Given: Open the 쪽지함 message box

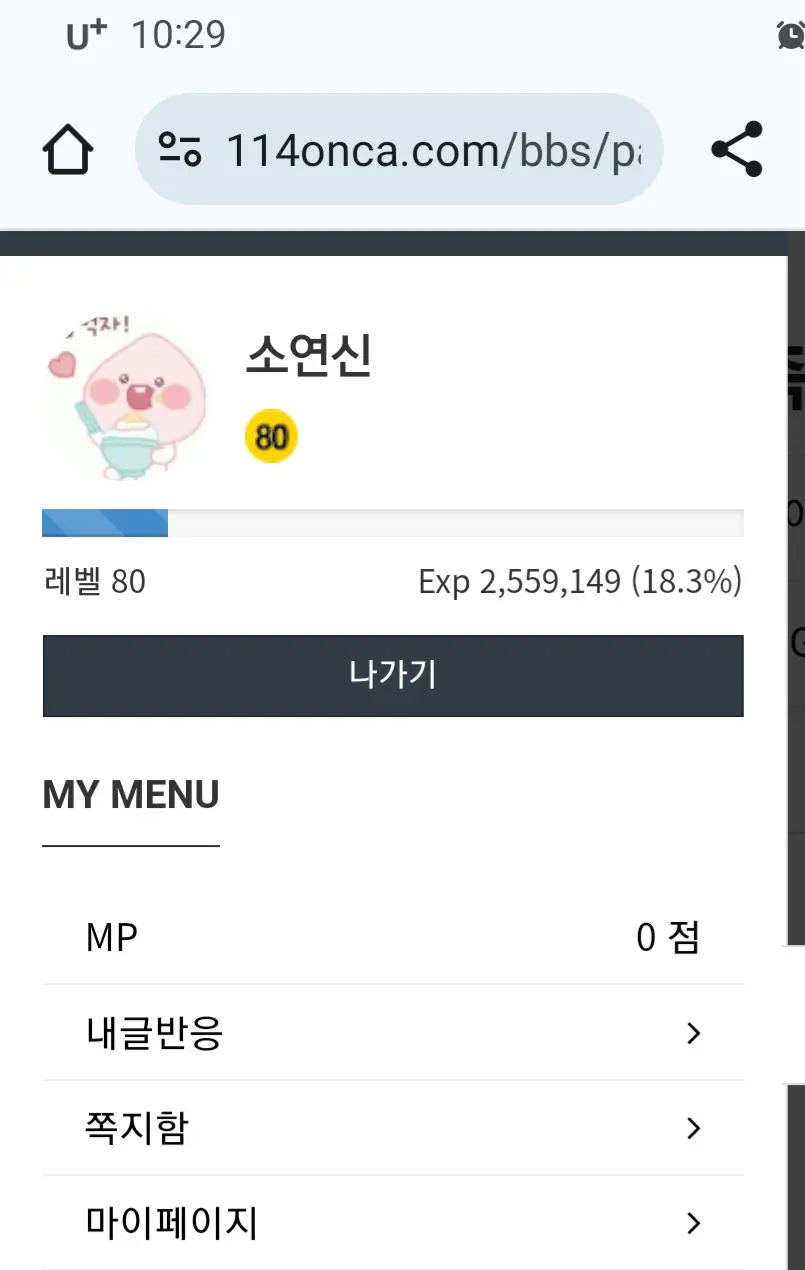Looking at the screenshot, I should click(x=393, y=1128).
